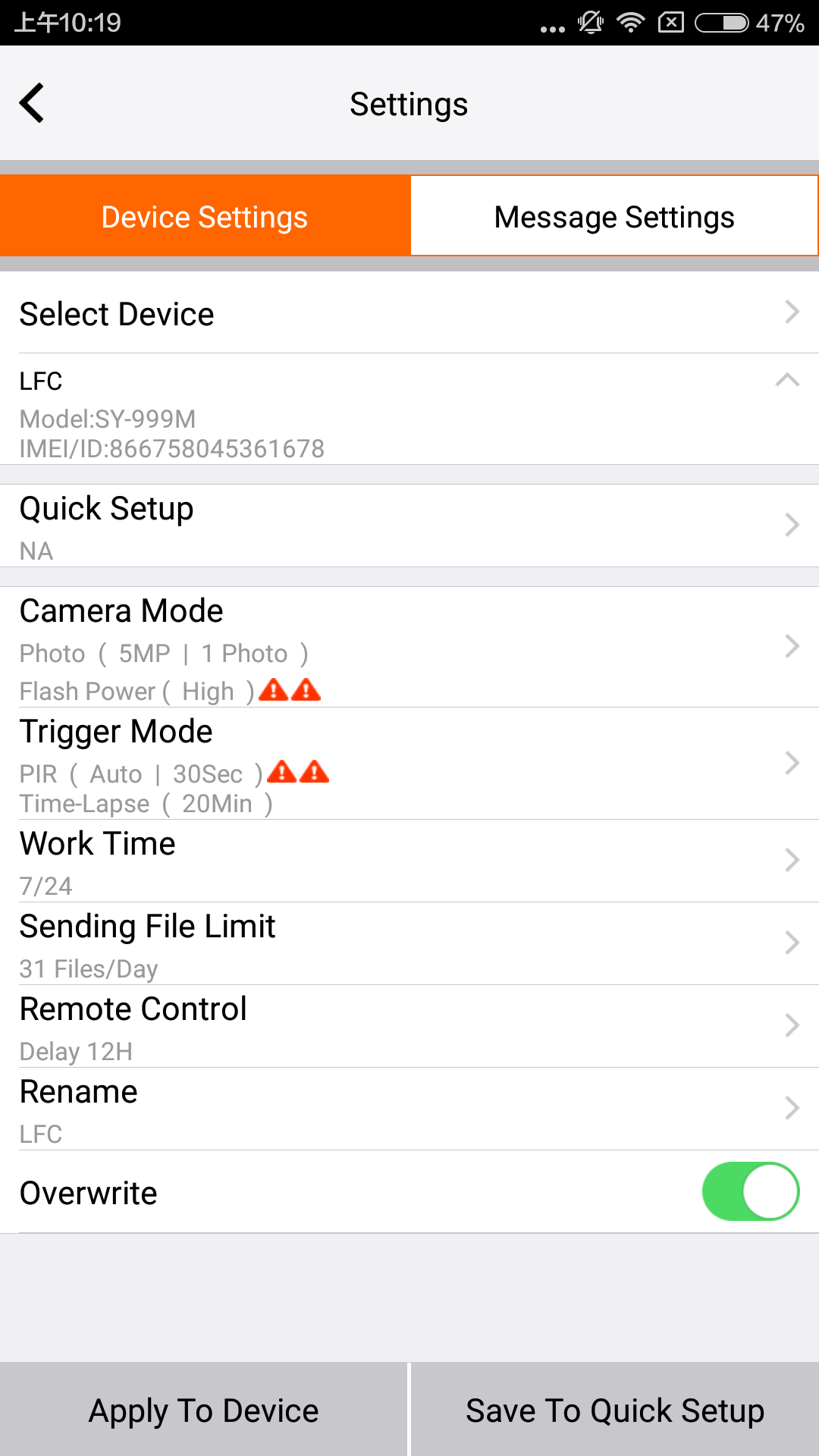
Task: Go back from Settings
Action: click(32, 103)
